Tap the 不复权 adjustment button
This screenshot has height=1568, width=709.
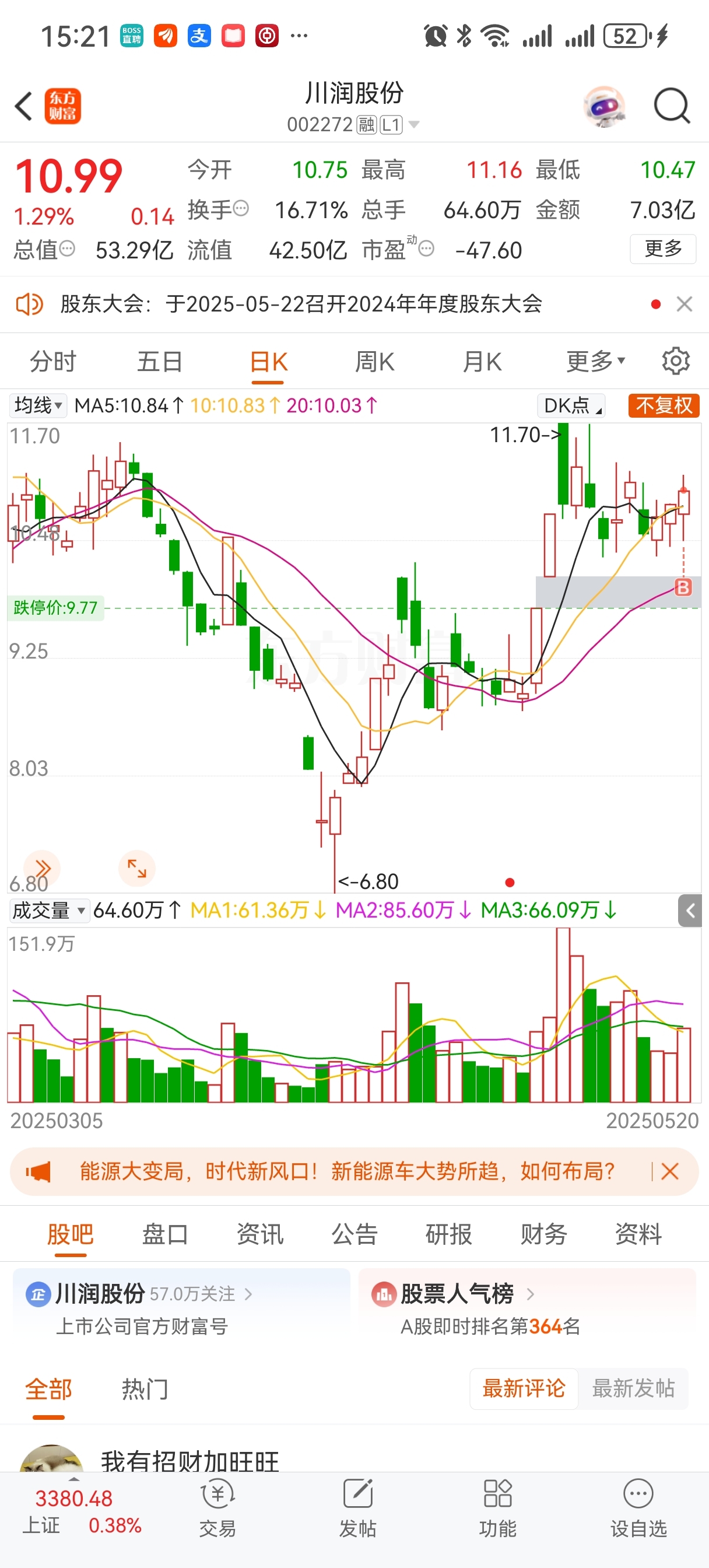pyautogui.click(x=664, y=405)
